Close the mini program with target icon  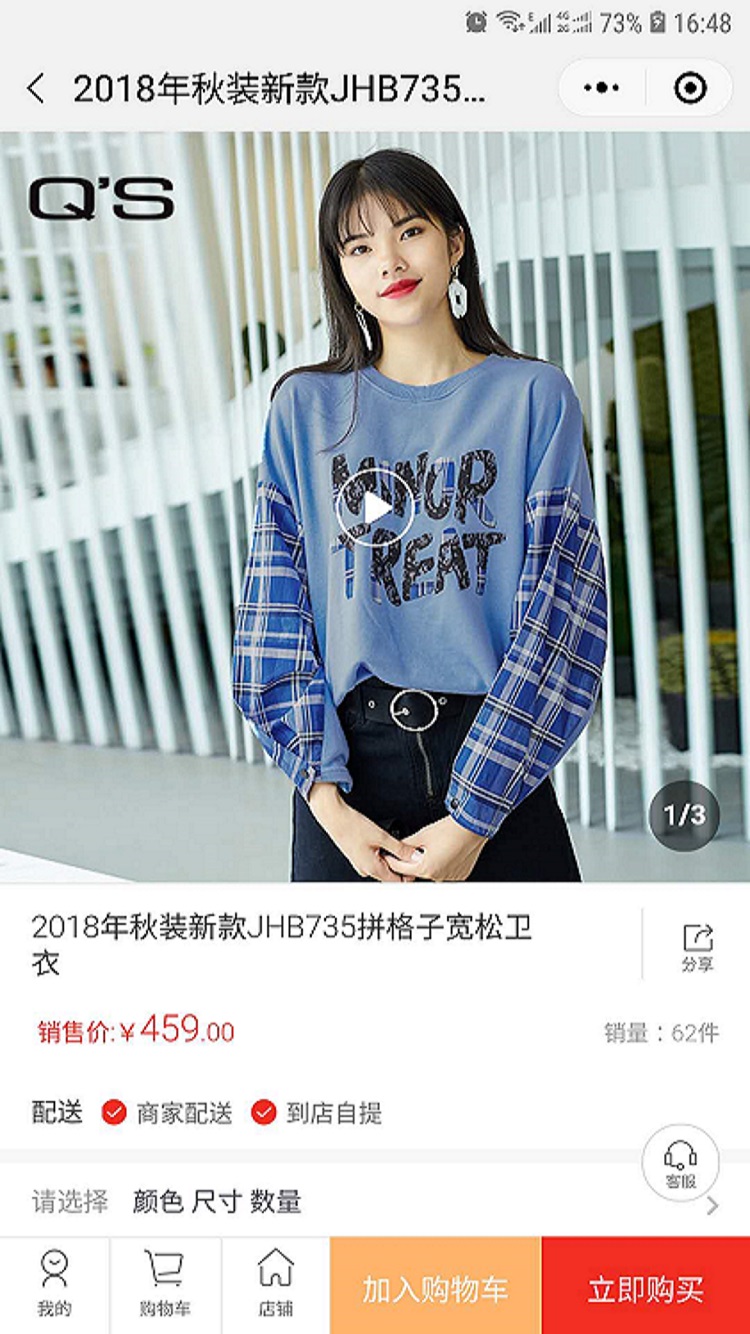click(690, 88)
